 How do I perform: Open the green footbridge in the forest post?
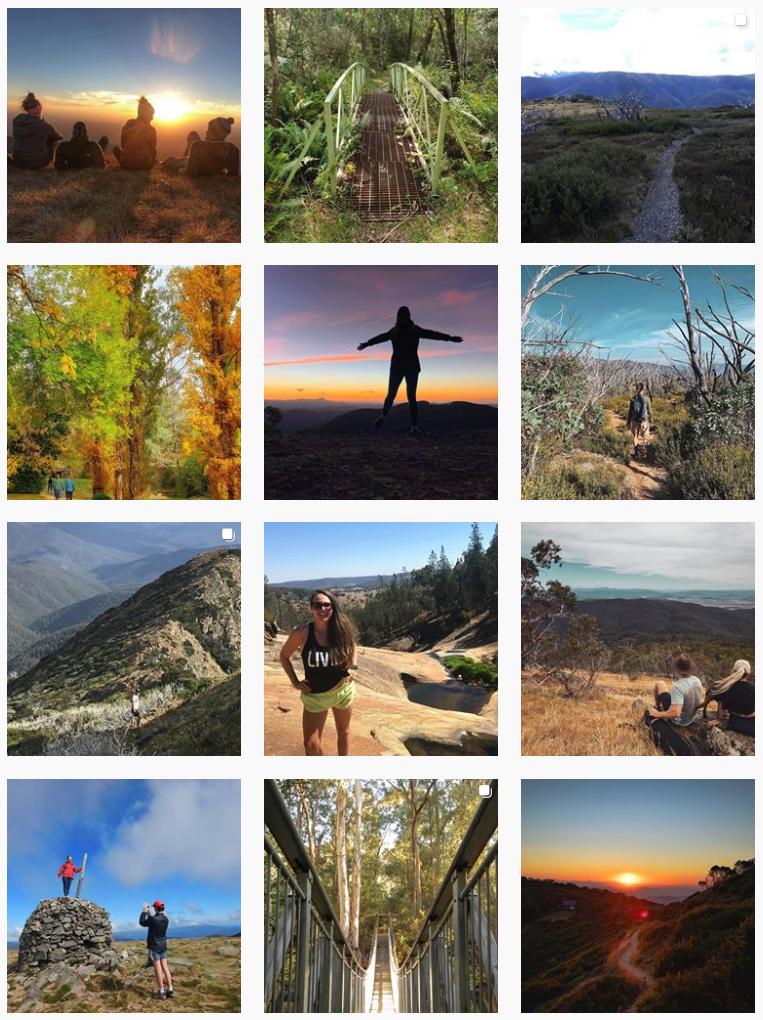[381, 125]
